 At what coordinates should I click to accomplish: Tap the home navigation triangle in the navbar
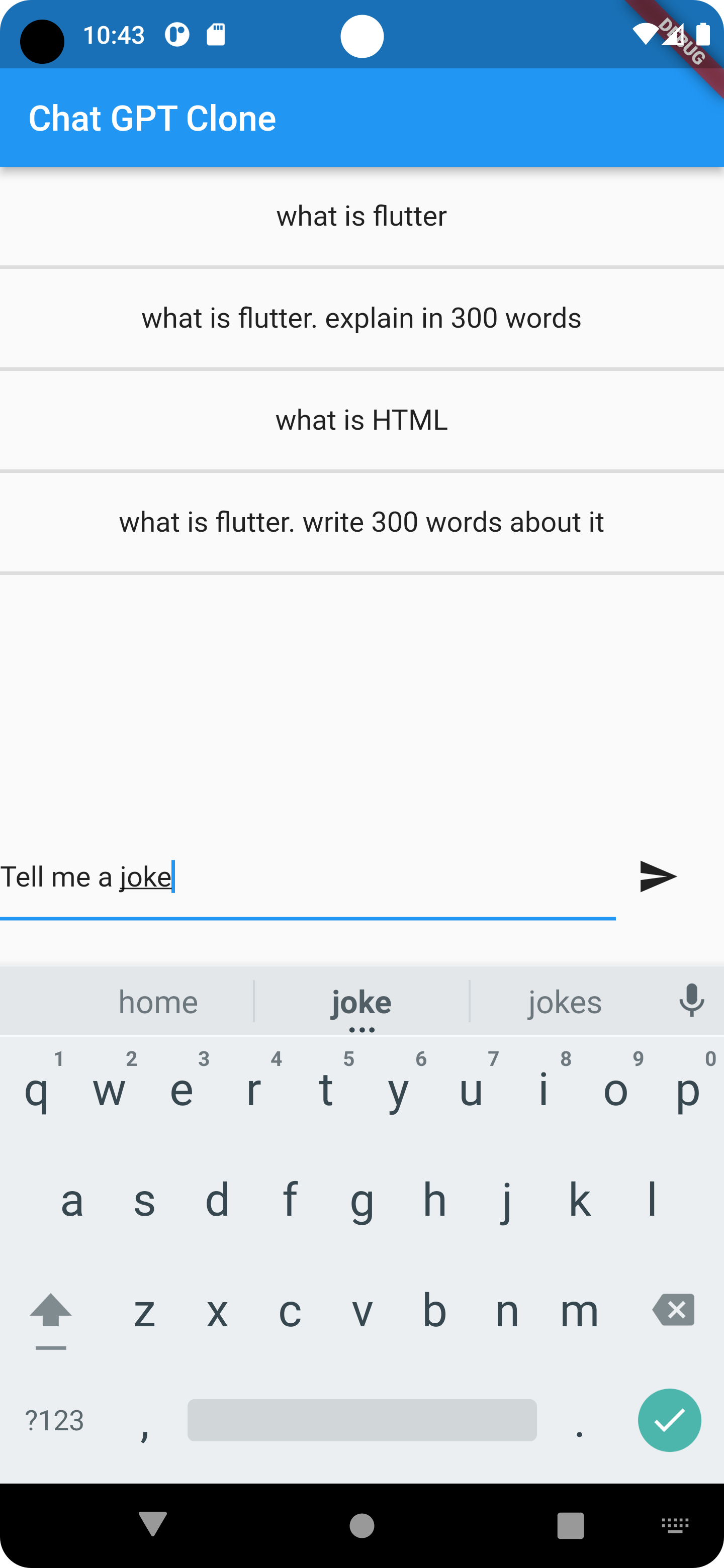pyautogui.click(x=153, y=1526)
